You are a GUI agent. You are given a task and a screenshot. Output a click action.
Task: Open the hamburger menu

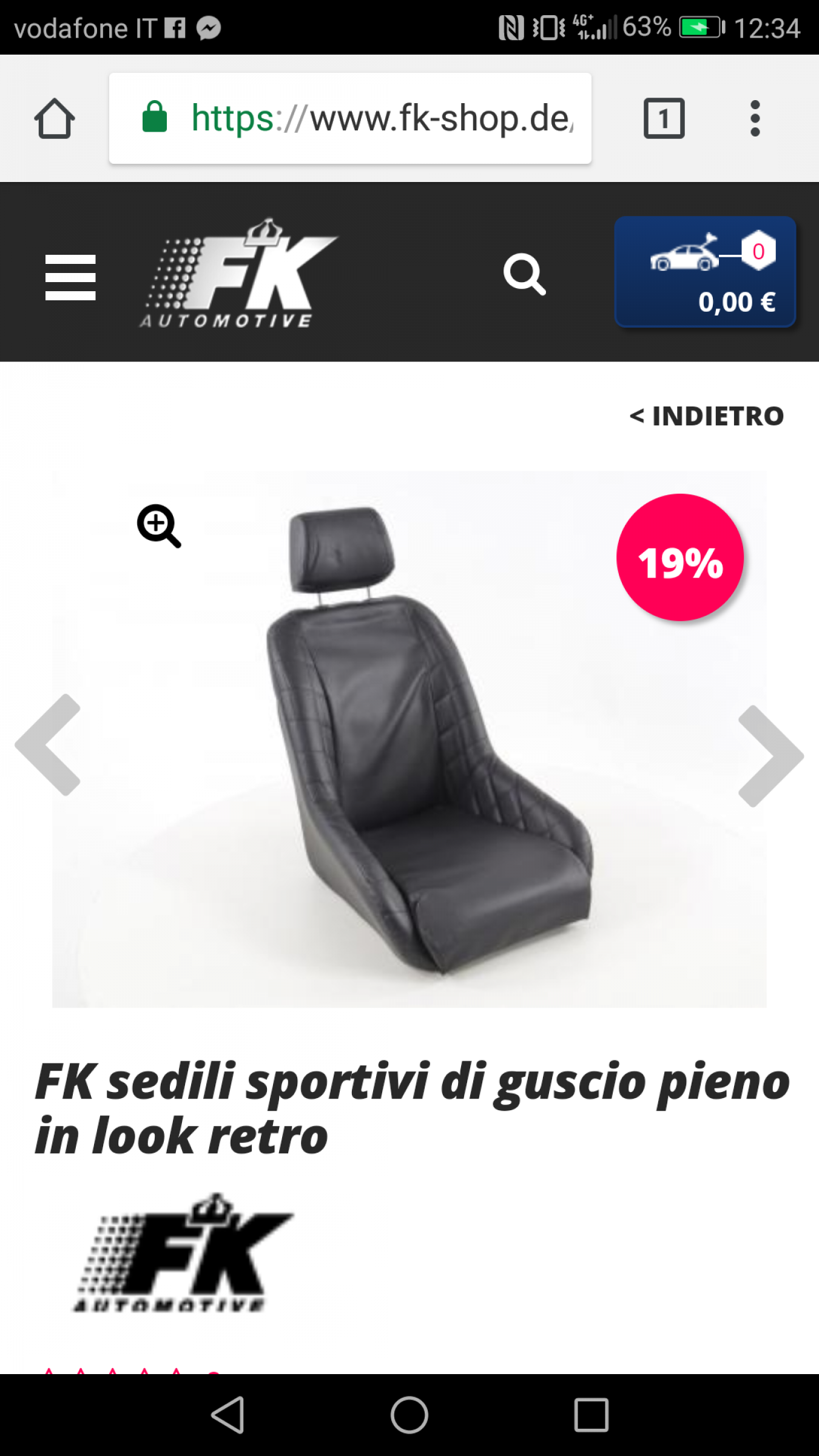70,277
